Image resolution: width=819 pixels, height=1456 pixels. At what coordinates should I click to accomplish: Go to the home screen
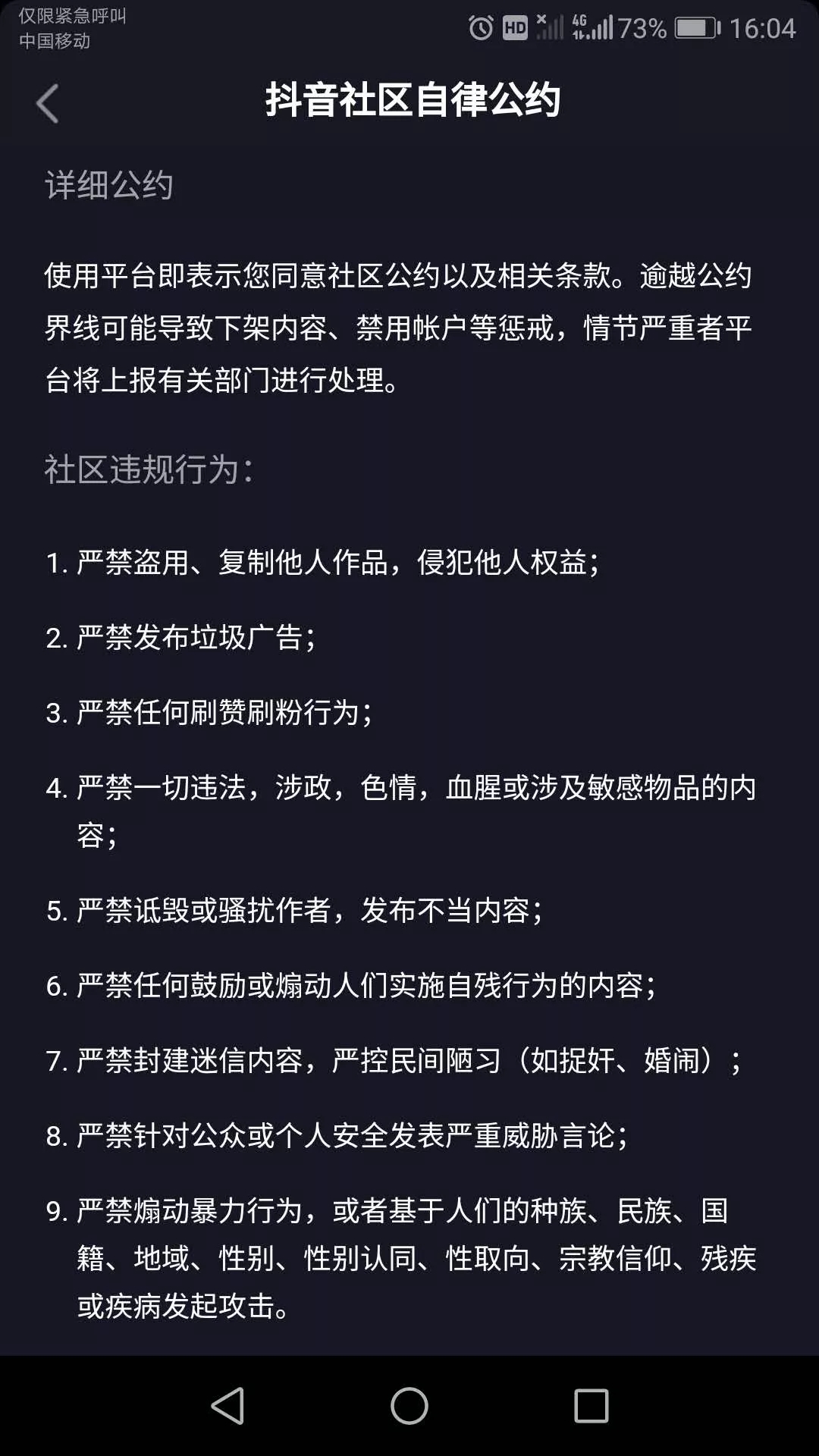click(409, 1405)
